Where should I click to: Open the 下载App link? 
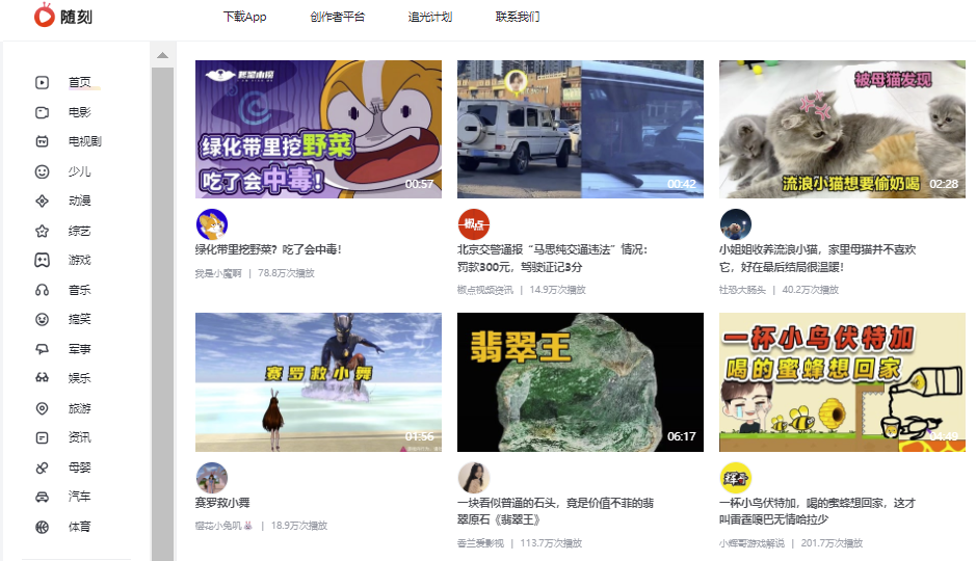tap(244, 17)
